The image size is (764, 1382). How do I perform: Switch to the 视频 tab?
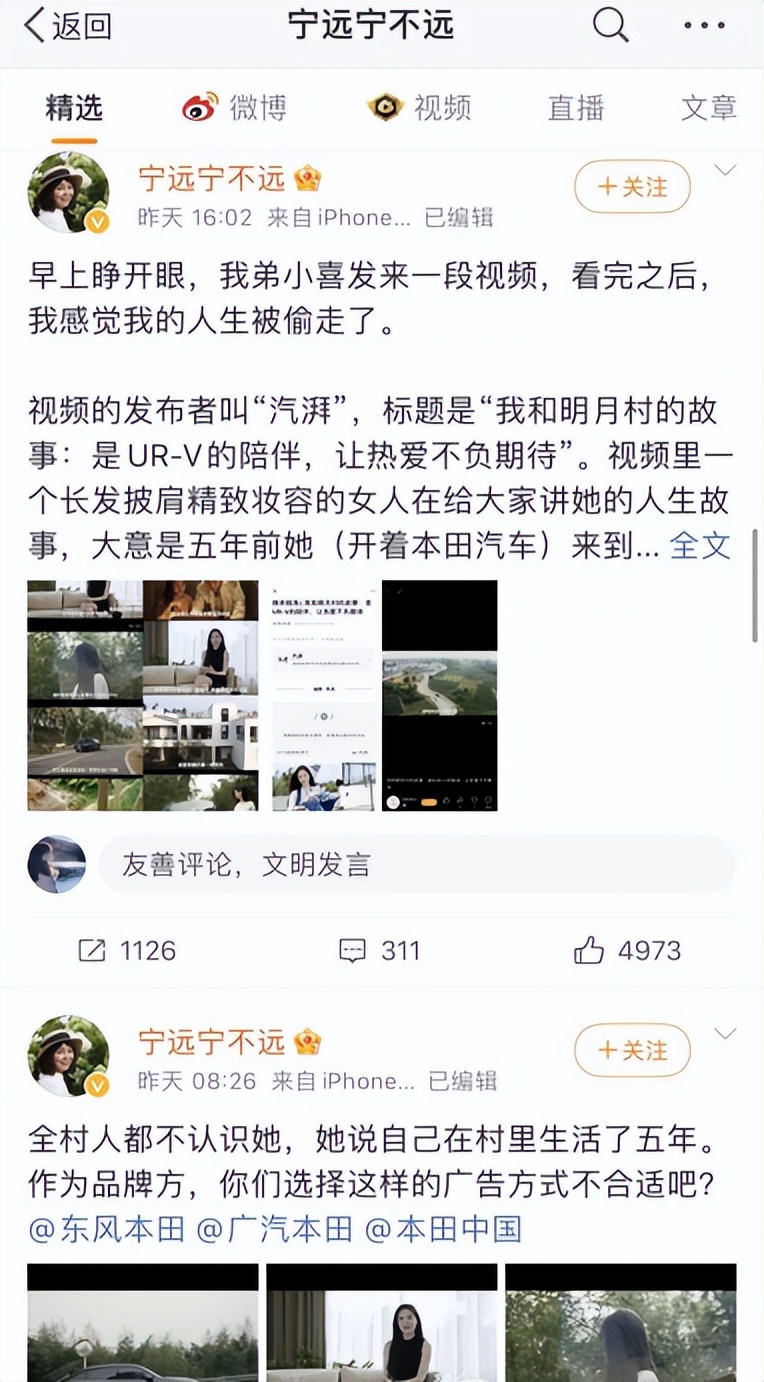click(x=420, y=108)
